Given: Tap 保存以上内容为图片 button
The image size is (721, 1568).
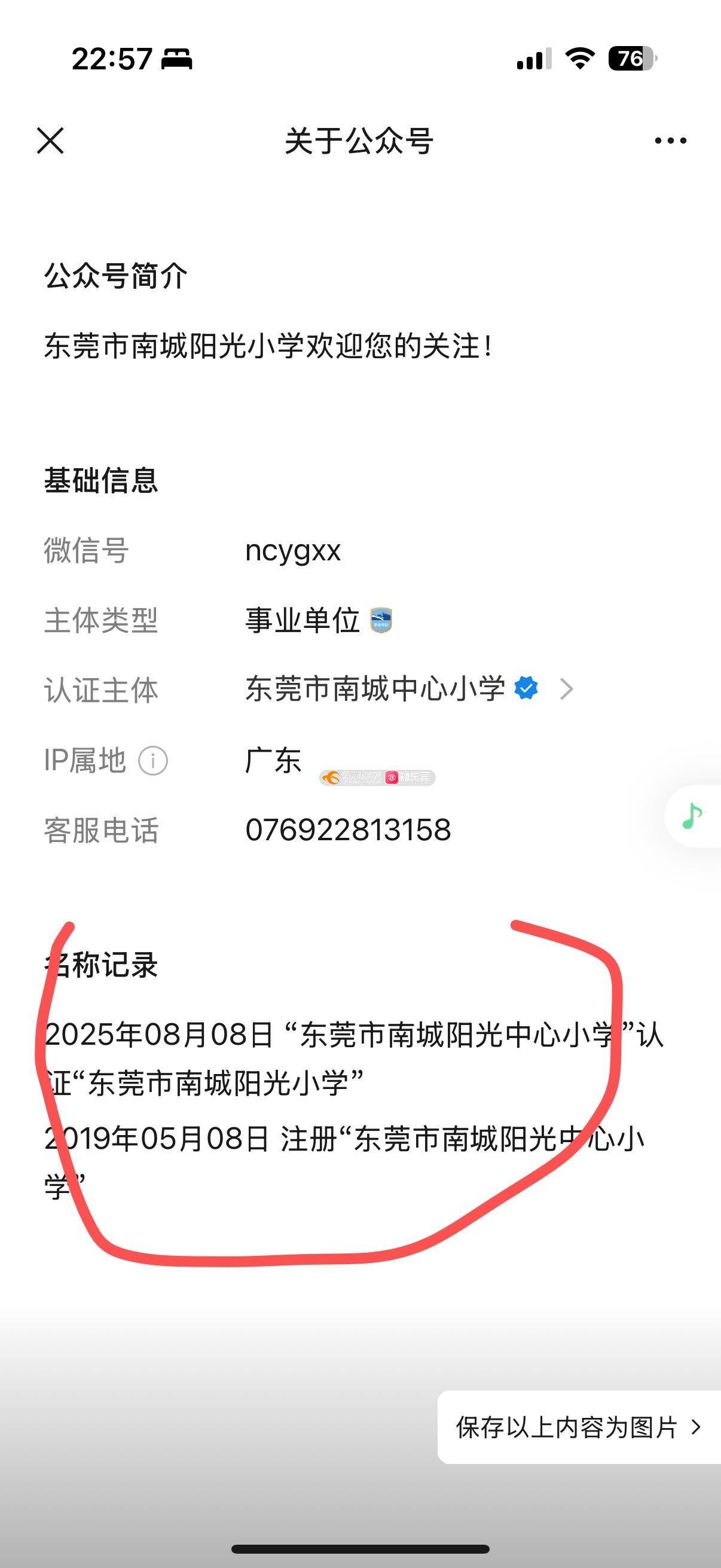Looking at the screenshot, I should pyautogui.click(x=578, y=1427).
